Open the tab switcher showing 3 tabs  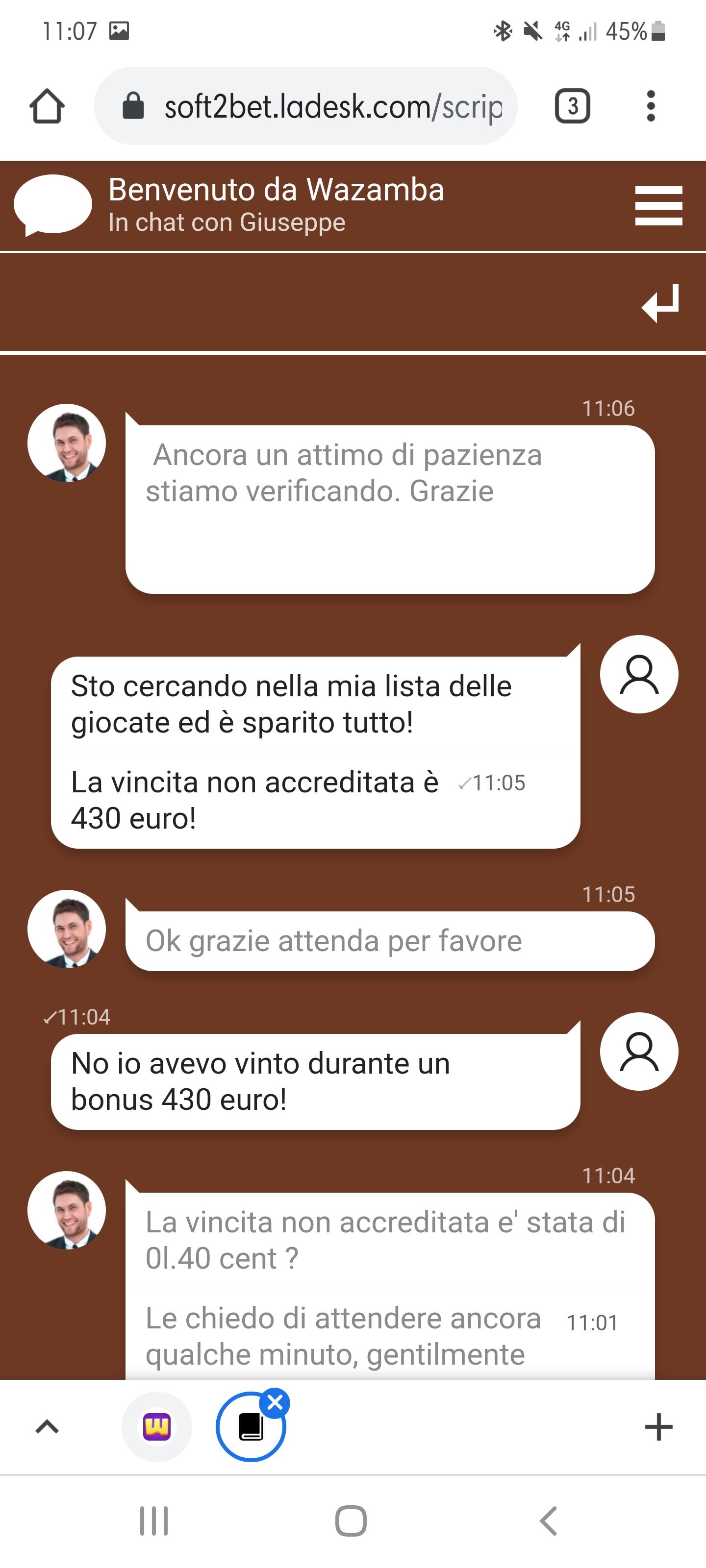click(x=572, y=106)
